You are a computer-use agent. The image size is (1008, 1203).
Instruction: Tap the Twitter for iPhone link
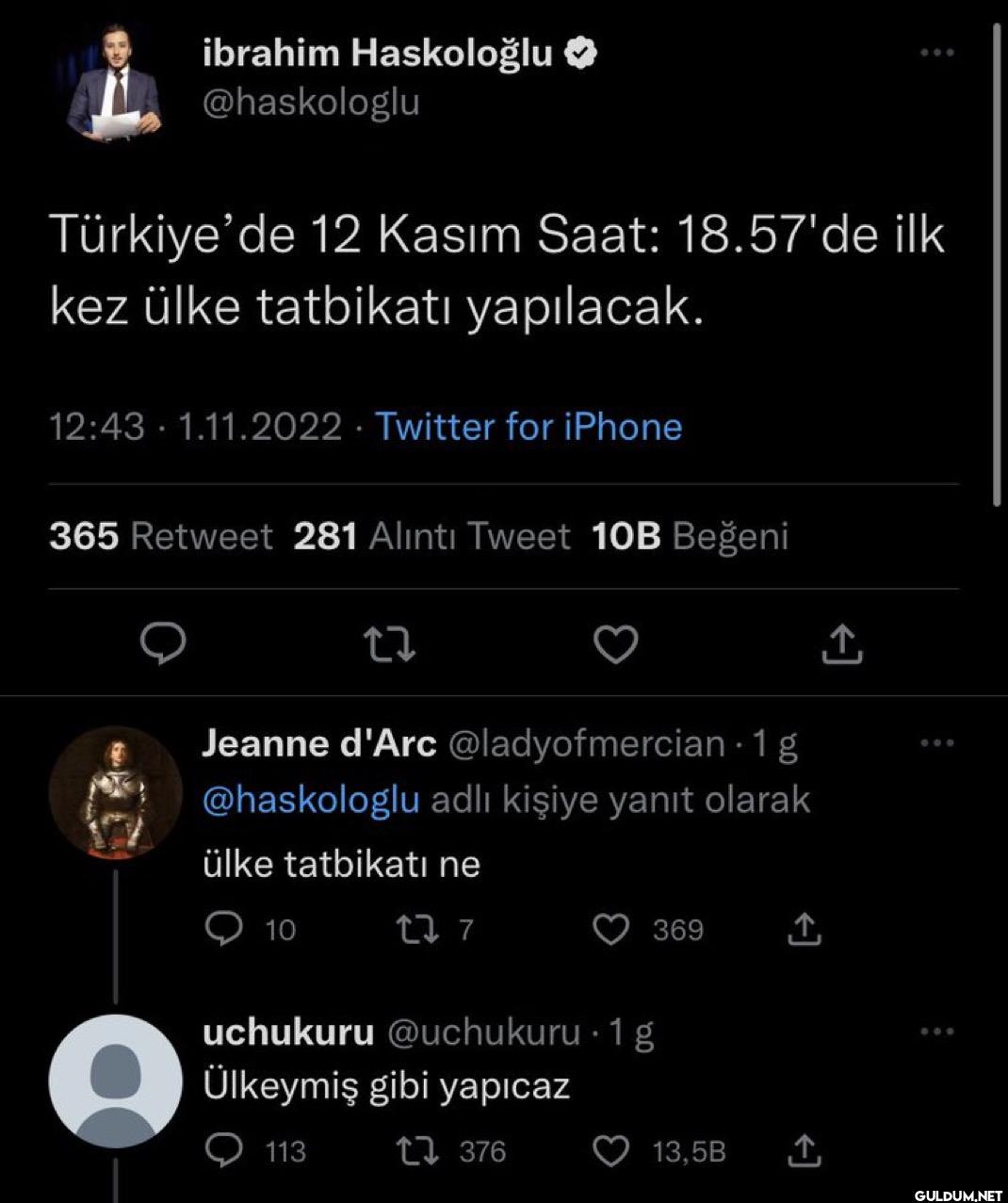pyautogui.click(x=528, y=427)
